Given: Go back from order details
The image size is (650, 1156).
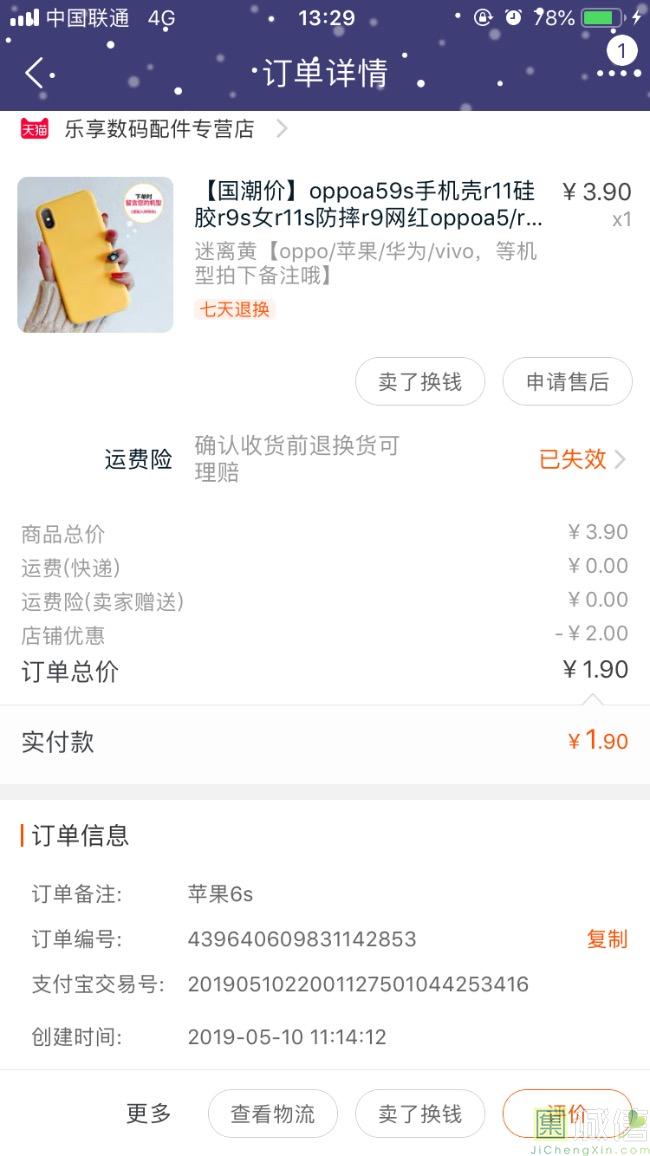Looking at the screenshot, I should pyautogui.click(x=36, y=73).
